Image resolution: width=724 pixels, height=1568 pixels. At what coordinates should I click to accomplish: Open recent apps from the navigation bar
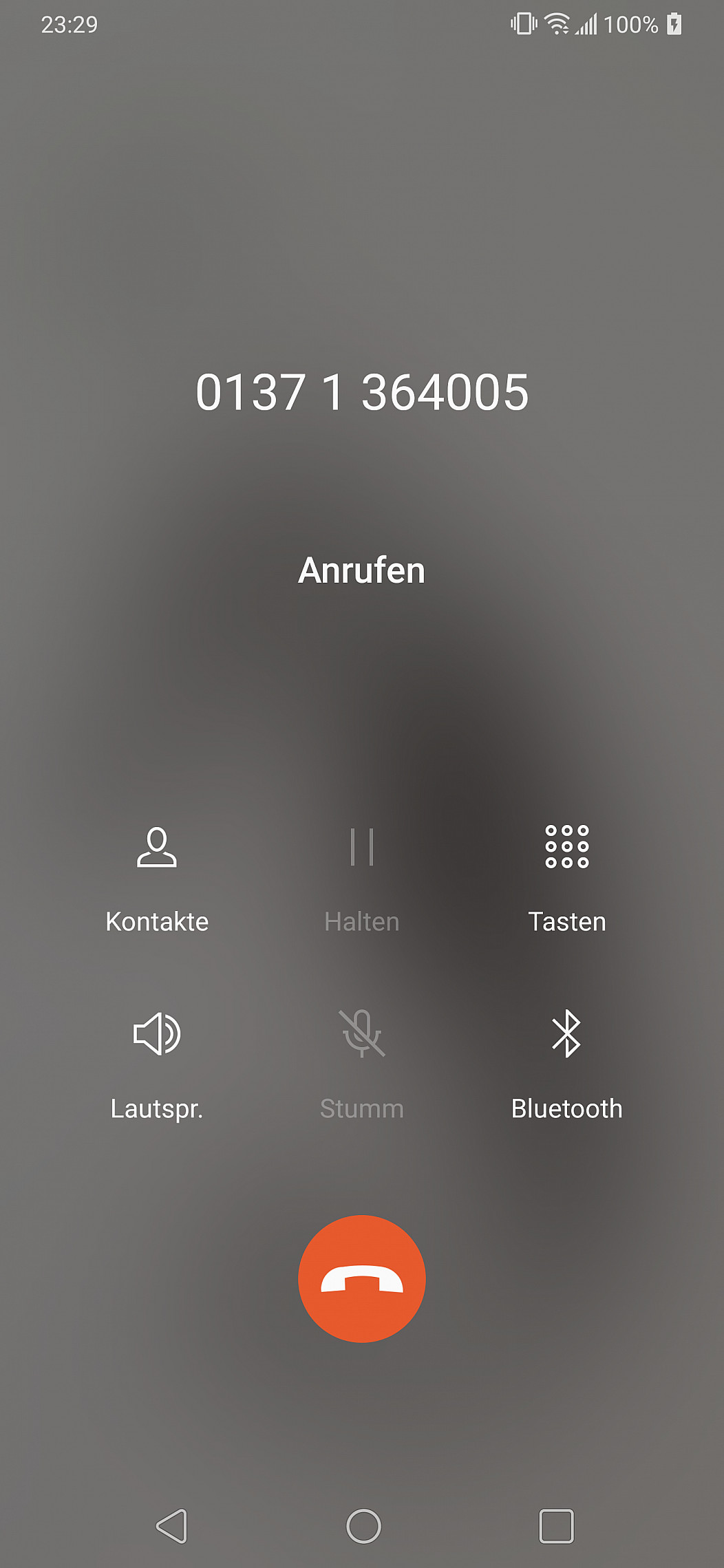tap(556, 1526)
